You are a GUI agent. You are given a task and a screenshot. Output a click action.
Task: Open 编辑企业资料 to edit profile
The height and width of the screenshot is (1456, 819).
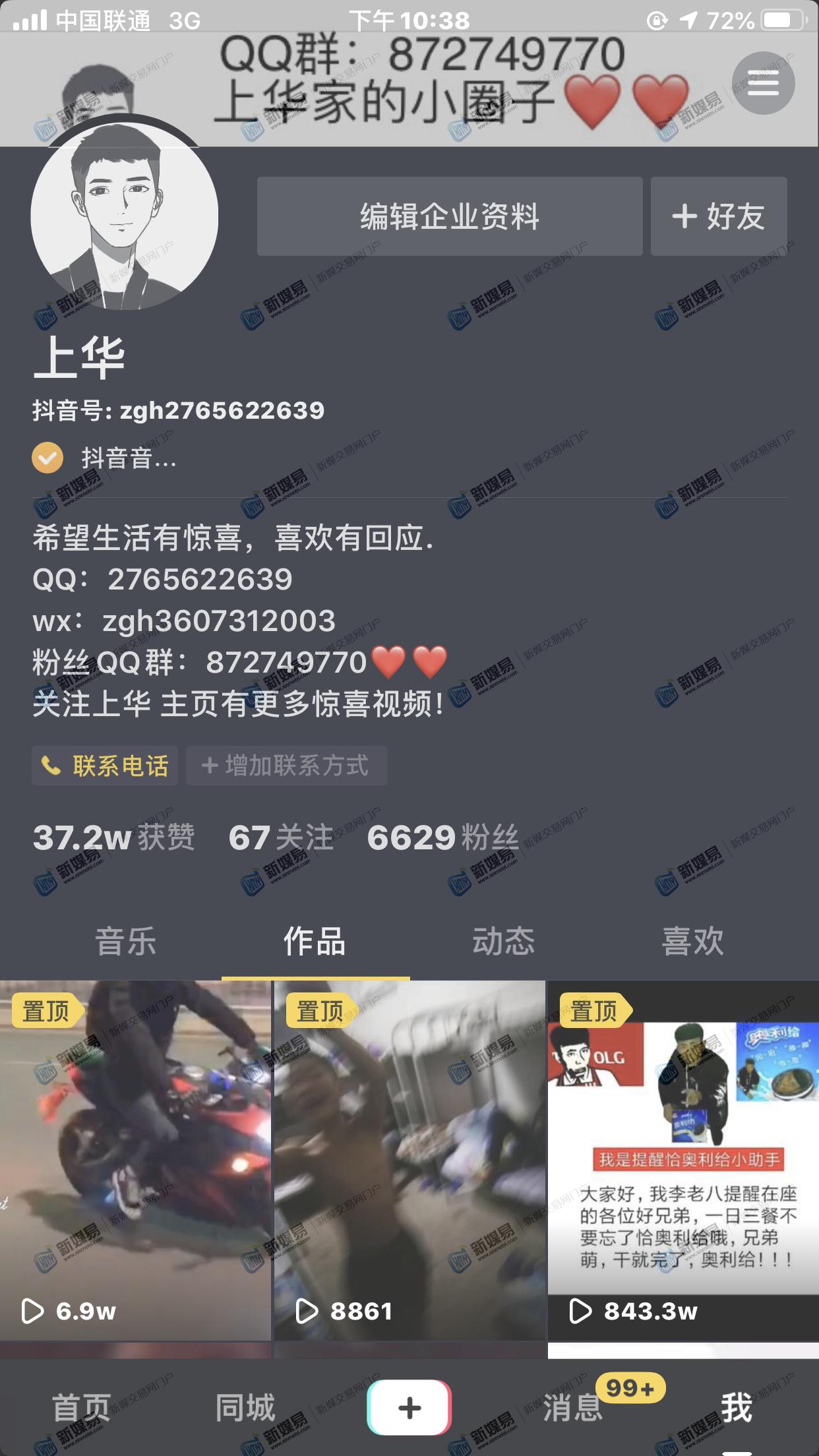[x=449, y=216]
